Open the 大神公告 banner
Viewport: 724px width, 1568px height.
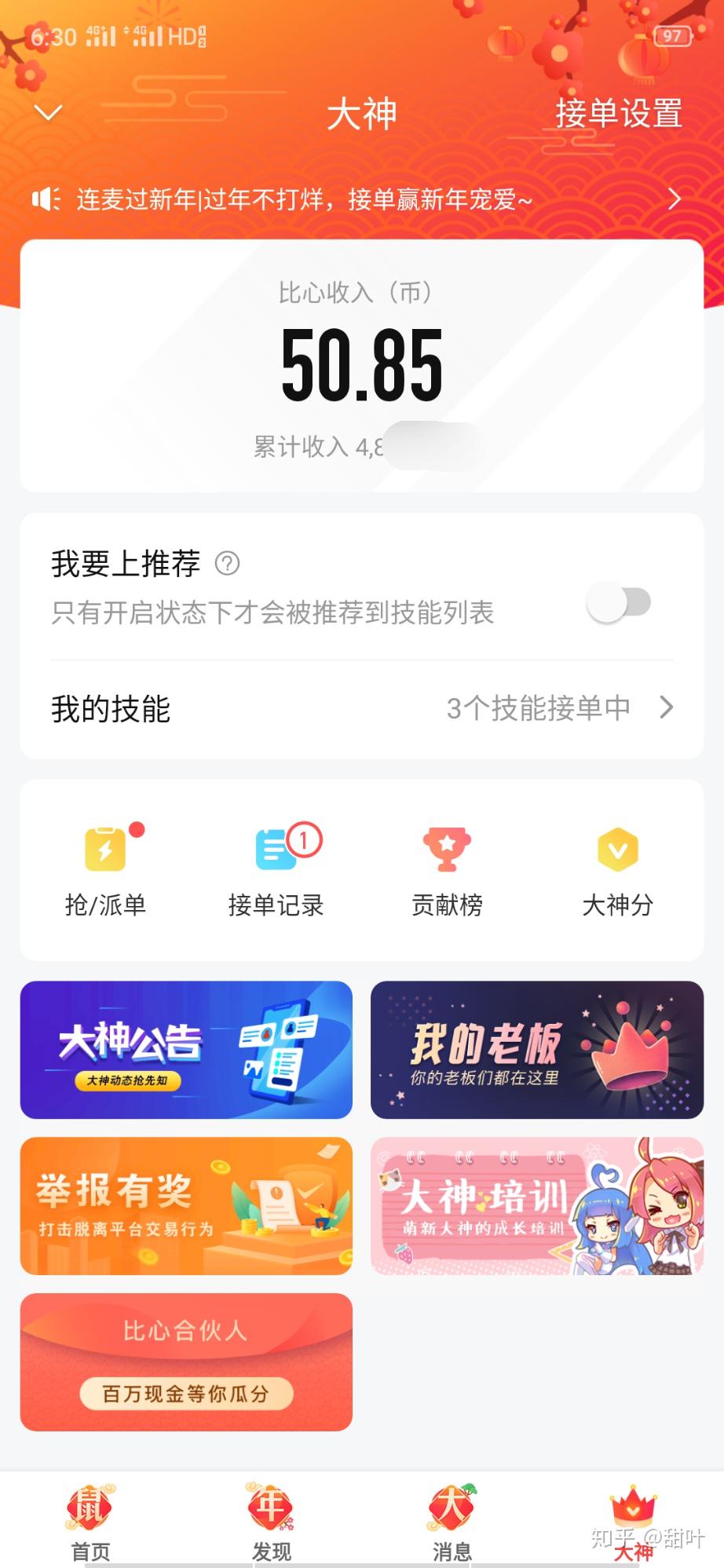(186, 1049)
